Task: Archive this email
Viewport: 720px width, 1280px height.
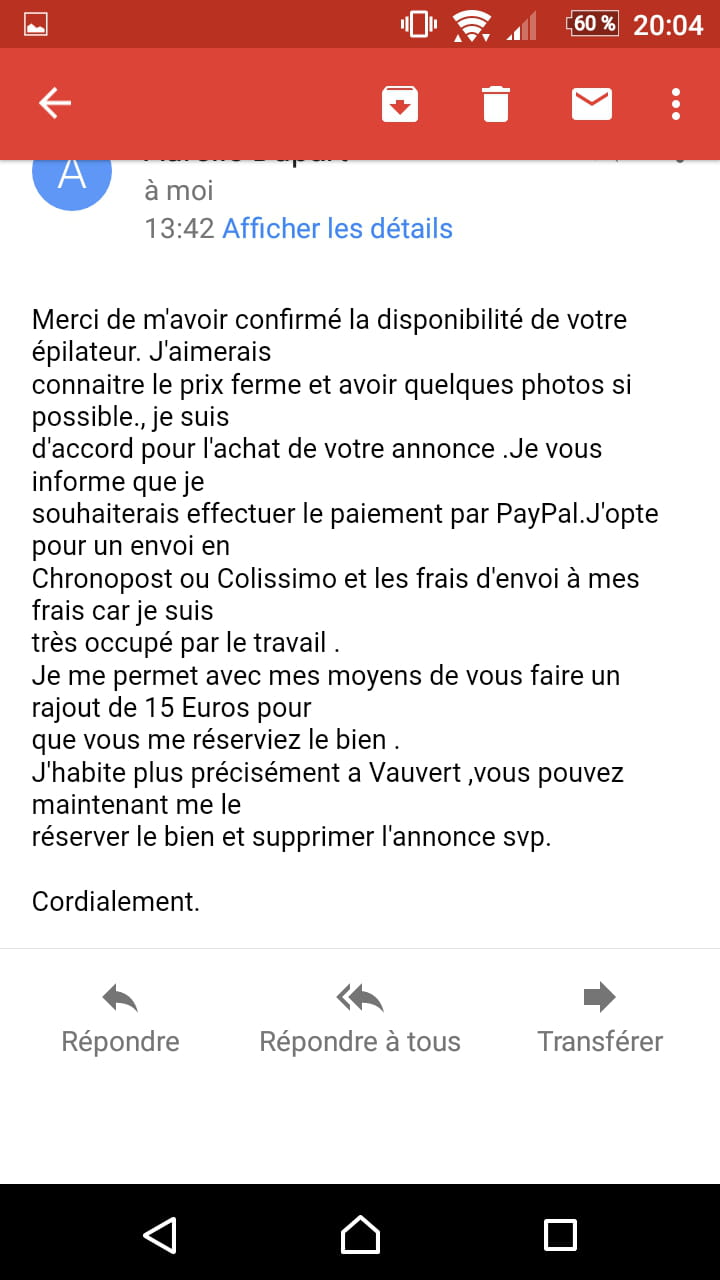Action: tap(400, 104)
